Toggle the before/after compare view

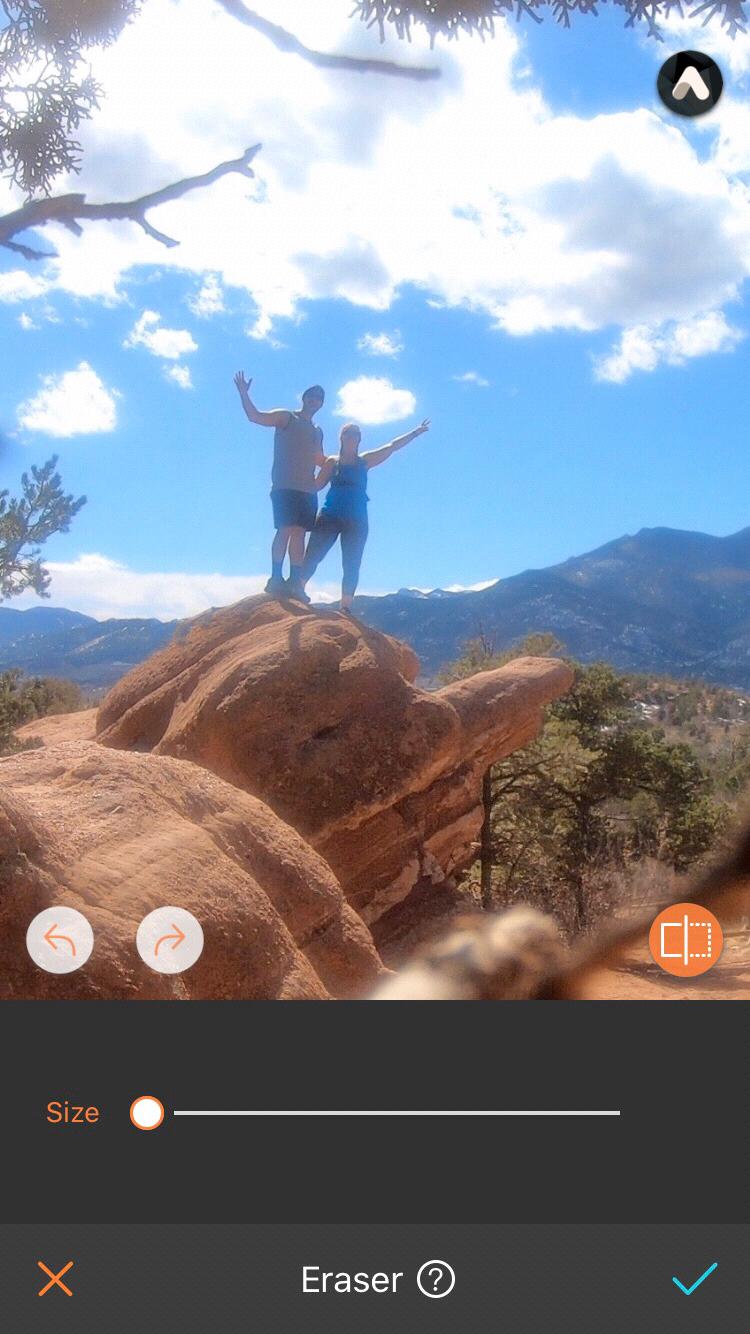[x=686, y=940]
